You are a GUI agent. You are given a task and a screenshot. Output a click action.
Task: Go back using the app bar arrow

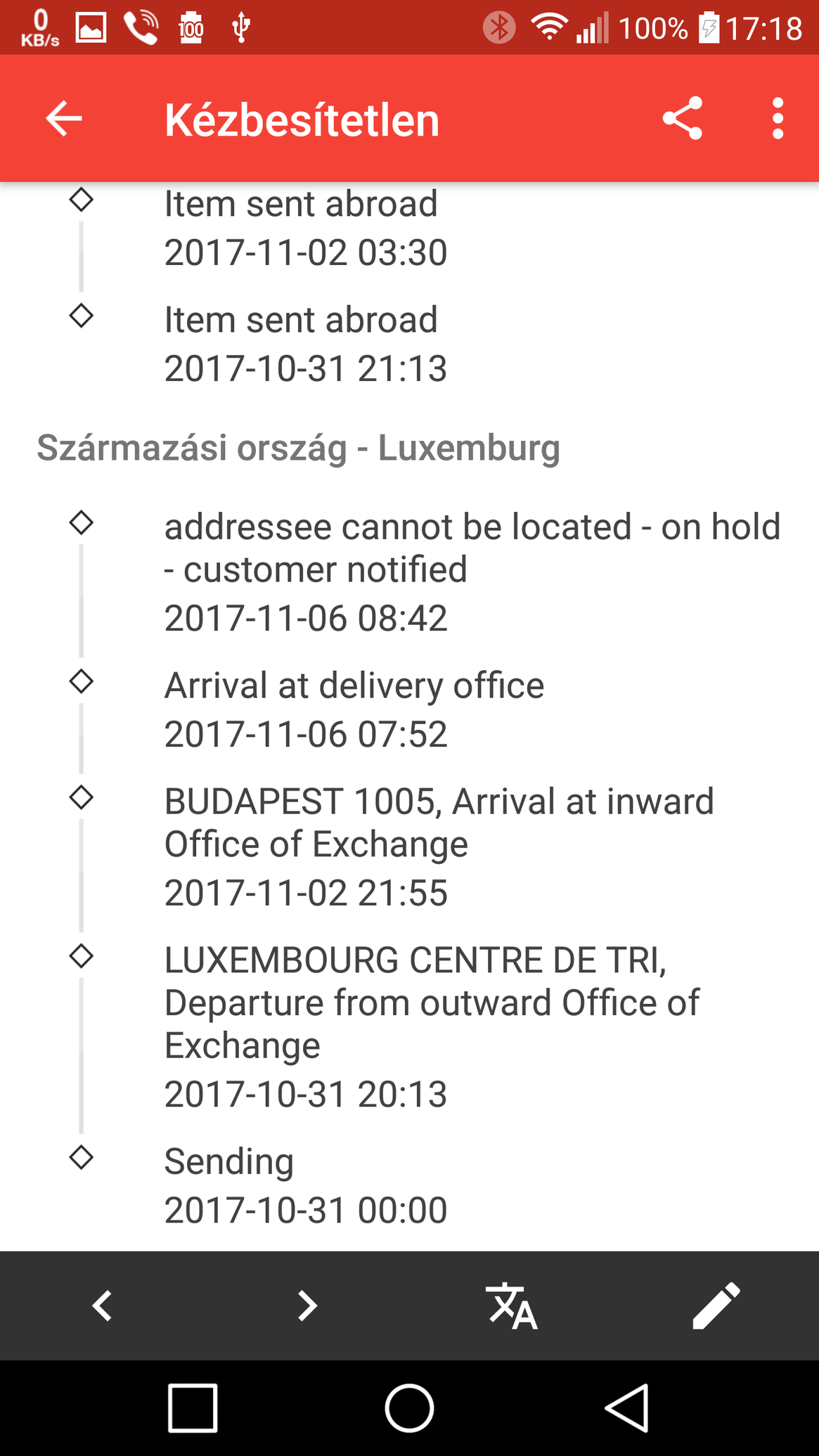pos(64,118)
